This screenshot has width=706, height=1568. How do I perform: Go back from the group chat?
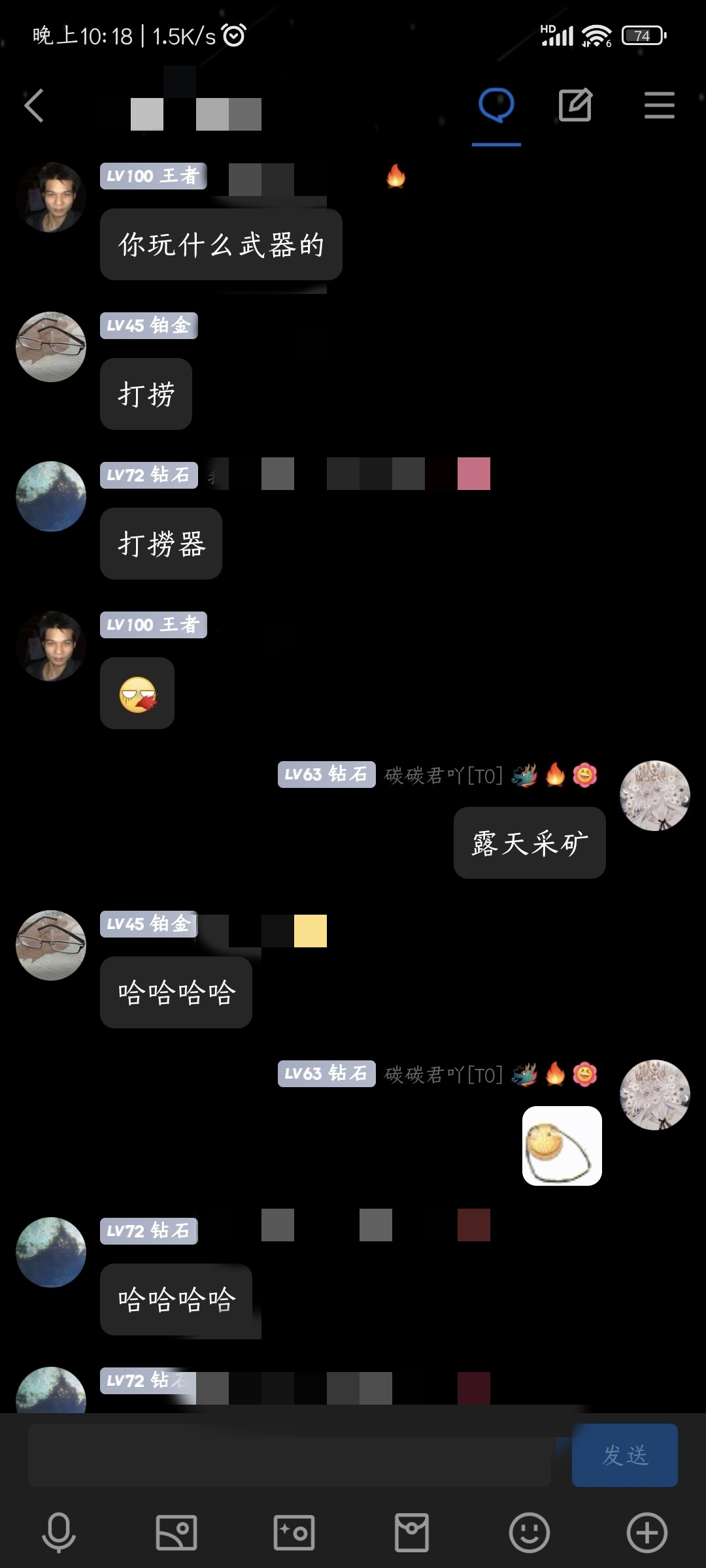click(34, 106)
